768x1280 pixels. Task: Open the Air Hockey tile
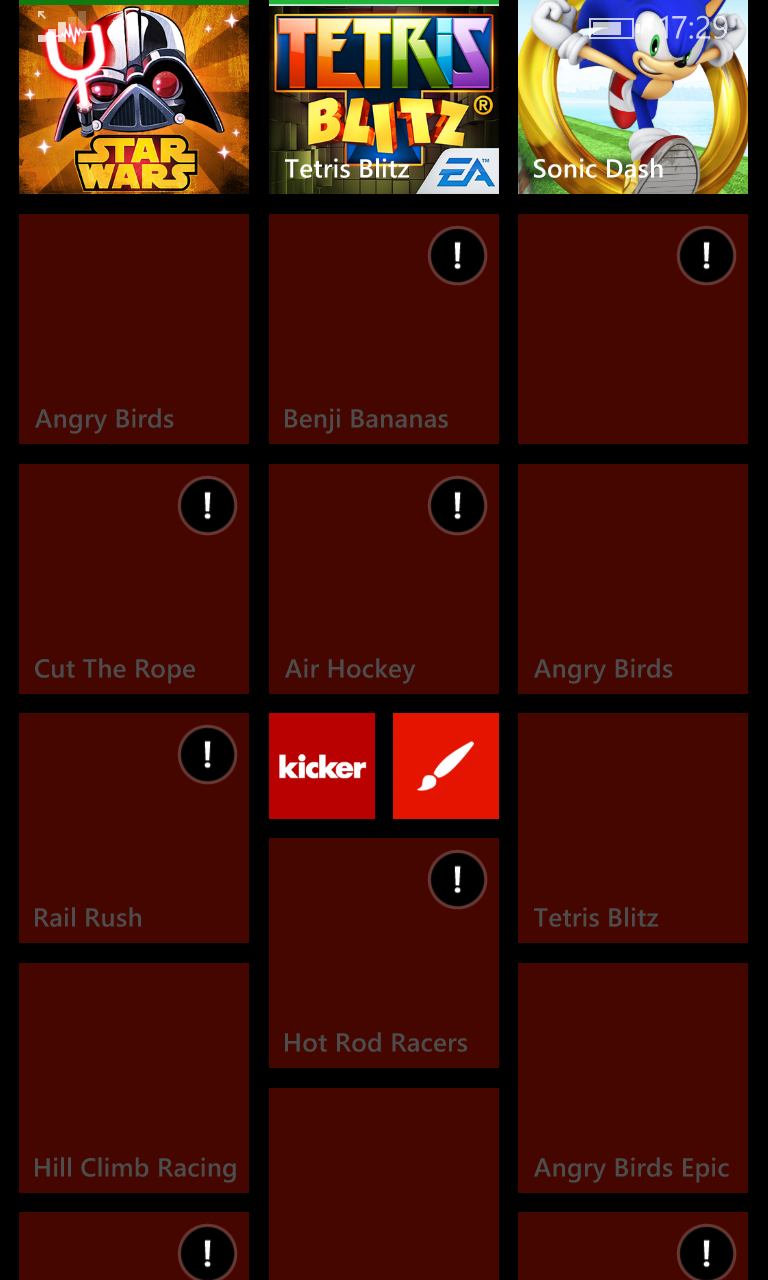[x=384, y=579]
